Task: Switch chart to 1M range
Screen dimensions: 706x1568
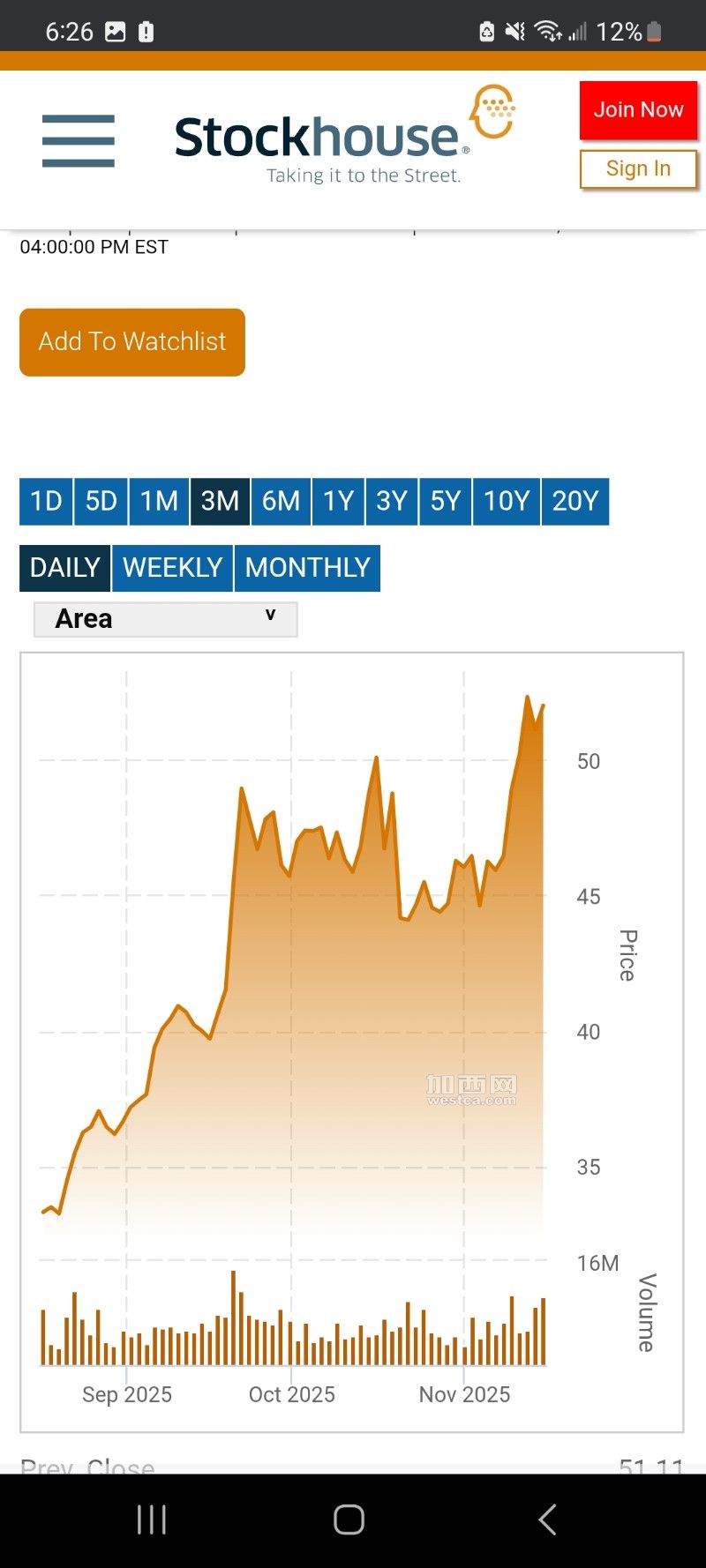Action: pos(159,501)
